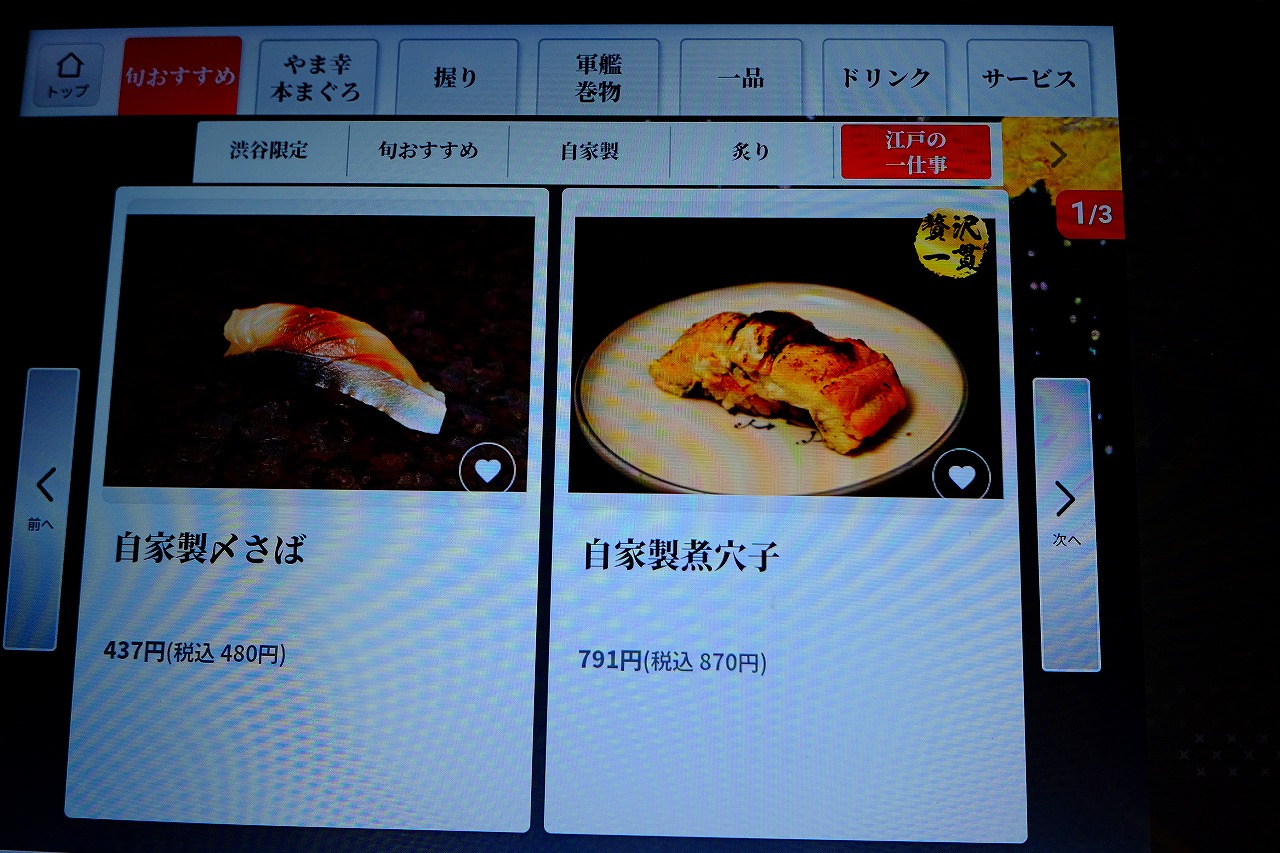Open the ドリンク menu tab
The image size is (1280, 853).
pos(884,78)
